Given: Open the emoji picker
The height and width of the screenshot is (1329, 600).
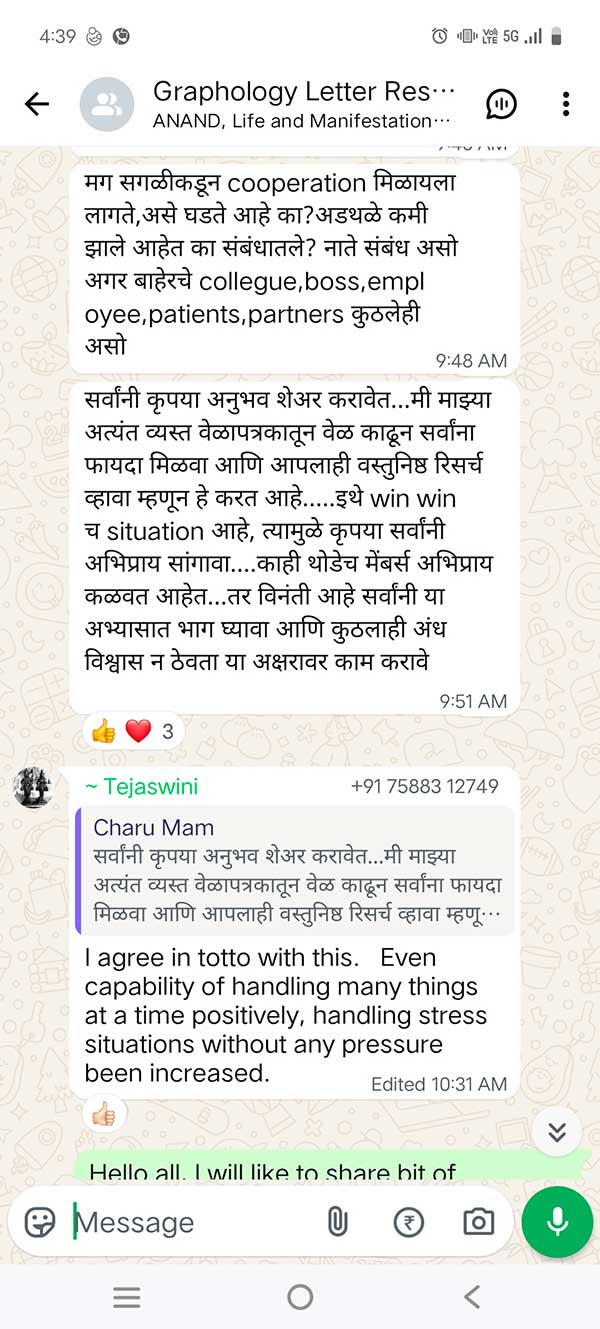Looking at the screenshot, I should (x=39, y=1221).
